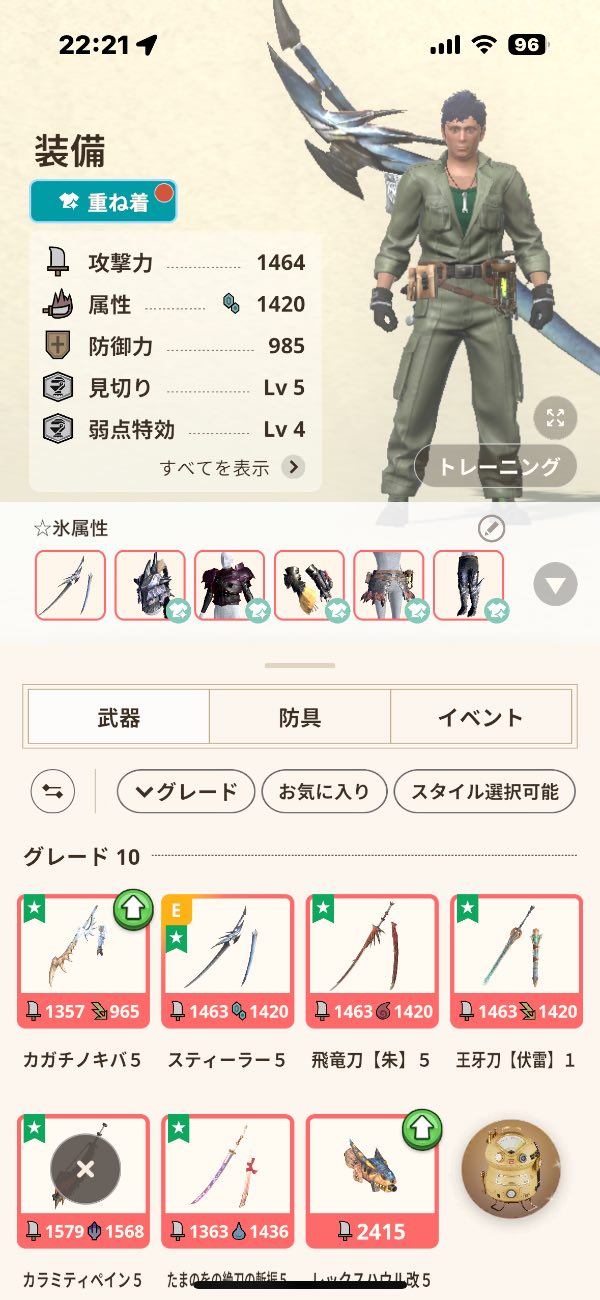Viewport: 600px width, 1300px height.
Task: Switch to the イベント tab
Action: point(480,717)
